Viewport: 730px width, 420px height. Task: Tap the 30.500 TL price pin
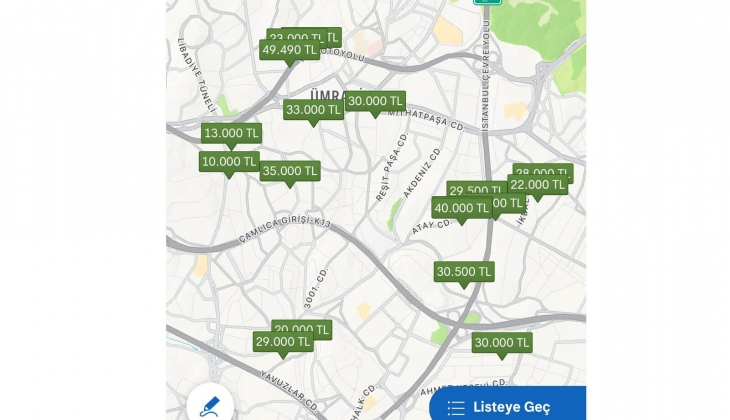(x=464, y=272)
